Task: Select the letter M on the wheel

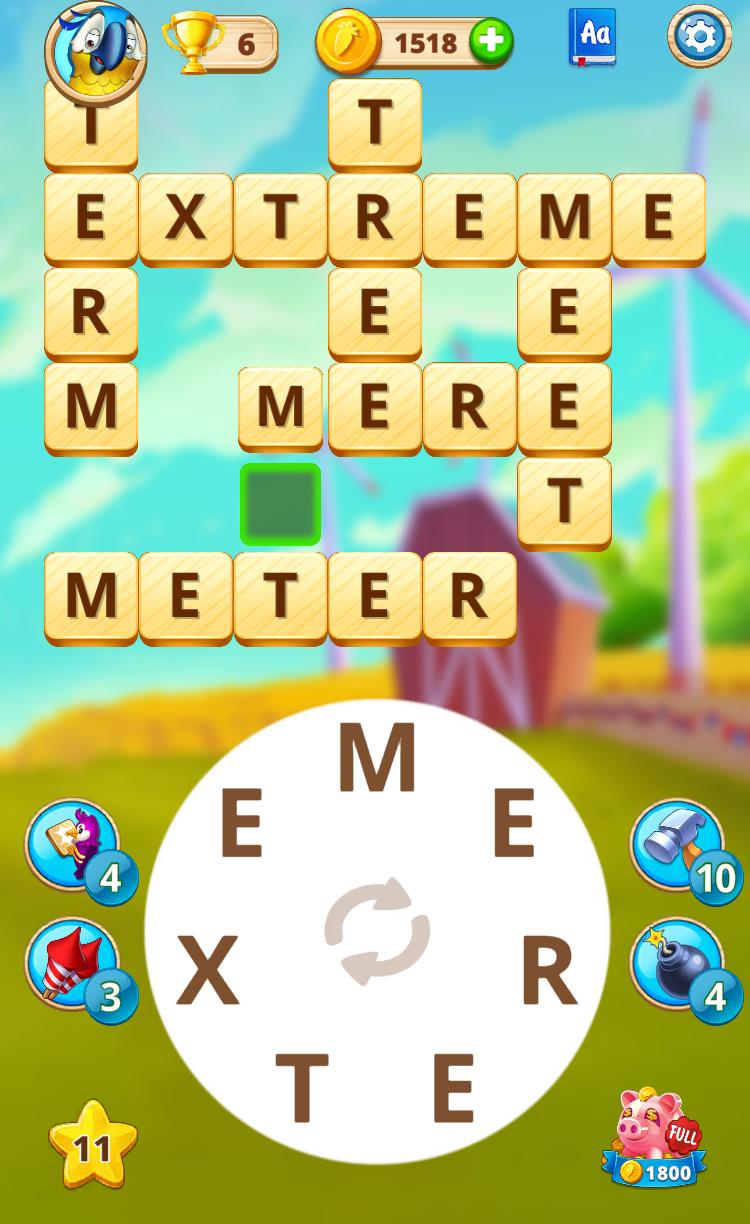Action: (x=376, y=757)
